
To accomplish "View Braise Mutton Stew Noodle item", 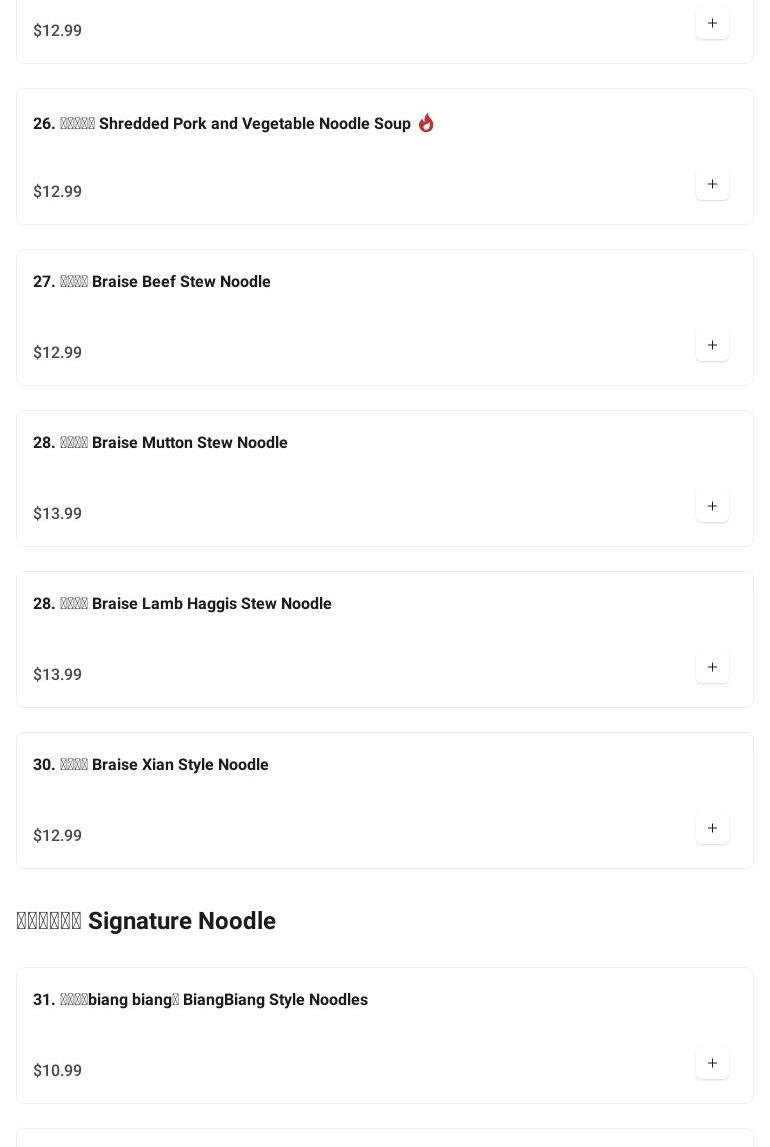I will [188, 443].
